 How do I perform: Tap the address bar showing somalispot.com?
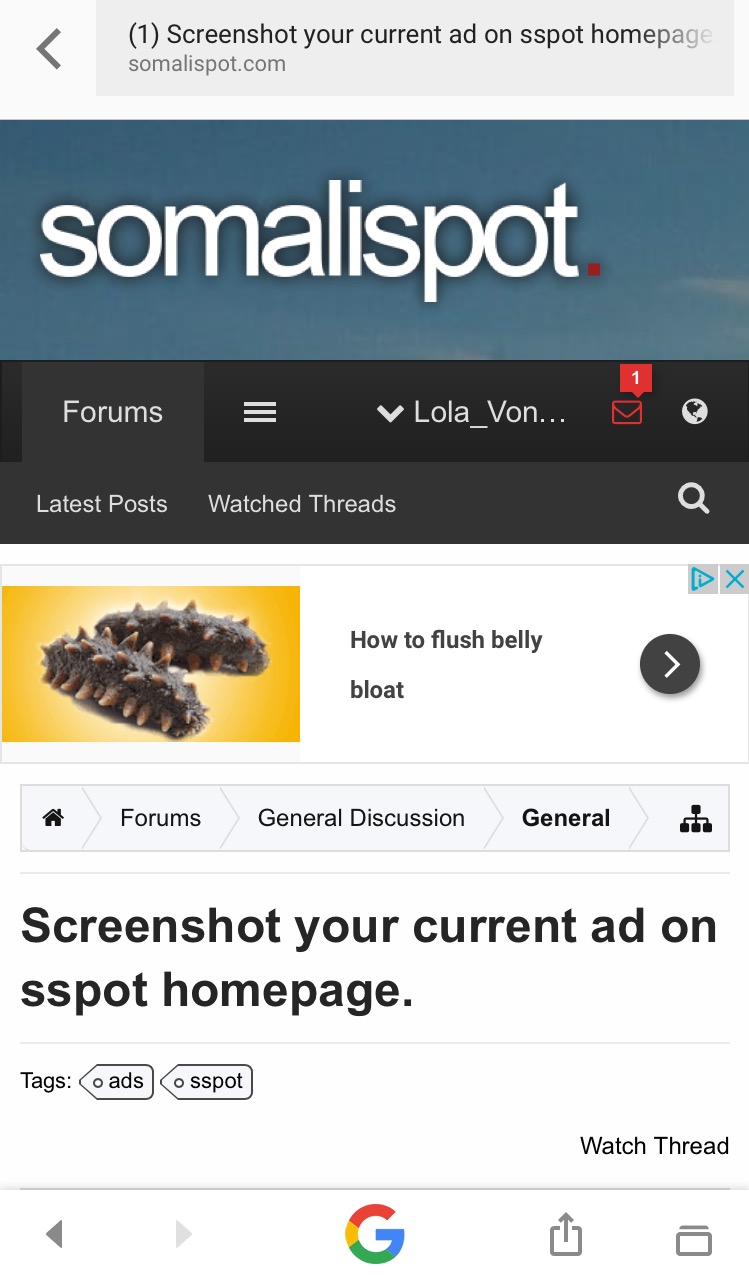(x=415, y=48)
